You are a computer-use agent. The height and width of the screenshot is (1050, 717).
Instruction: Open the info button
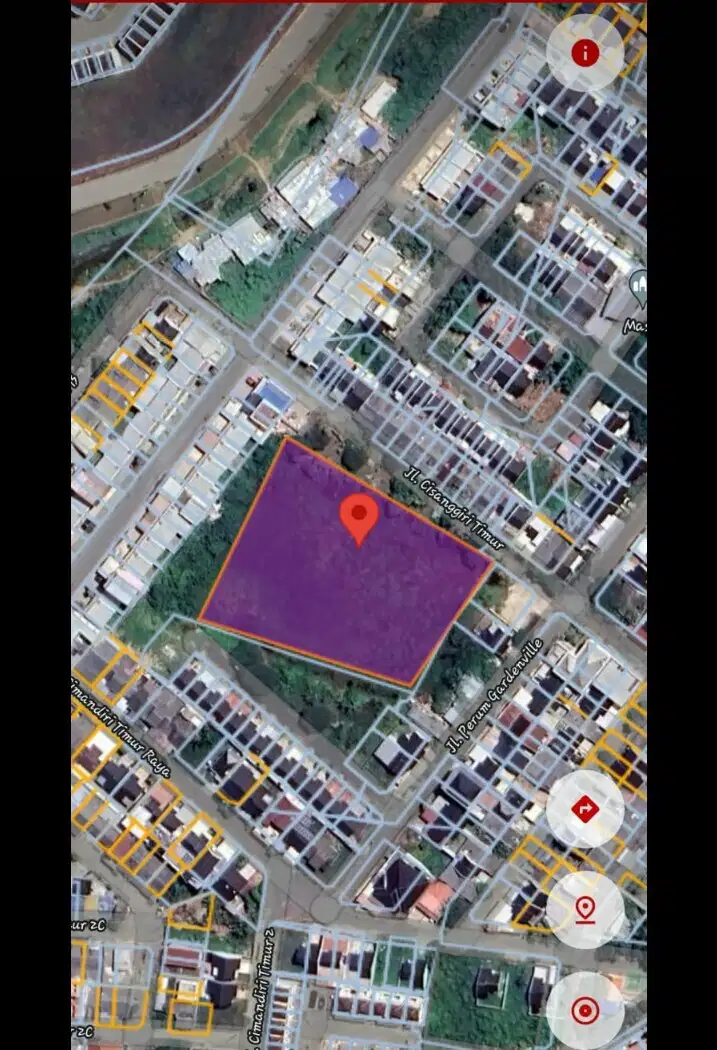click(585, 53)
